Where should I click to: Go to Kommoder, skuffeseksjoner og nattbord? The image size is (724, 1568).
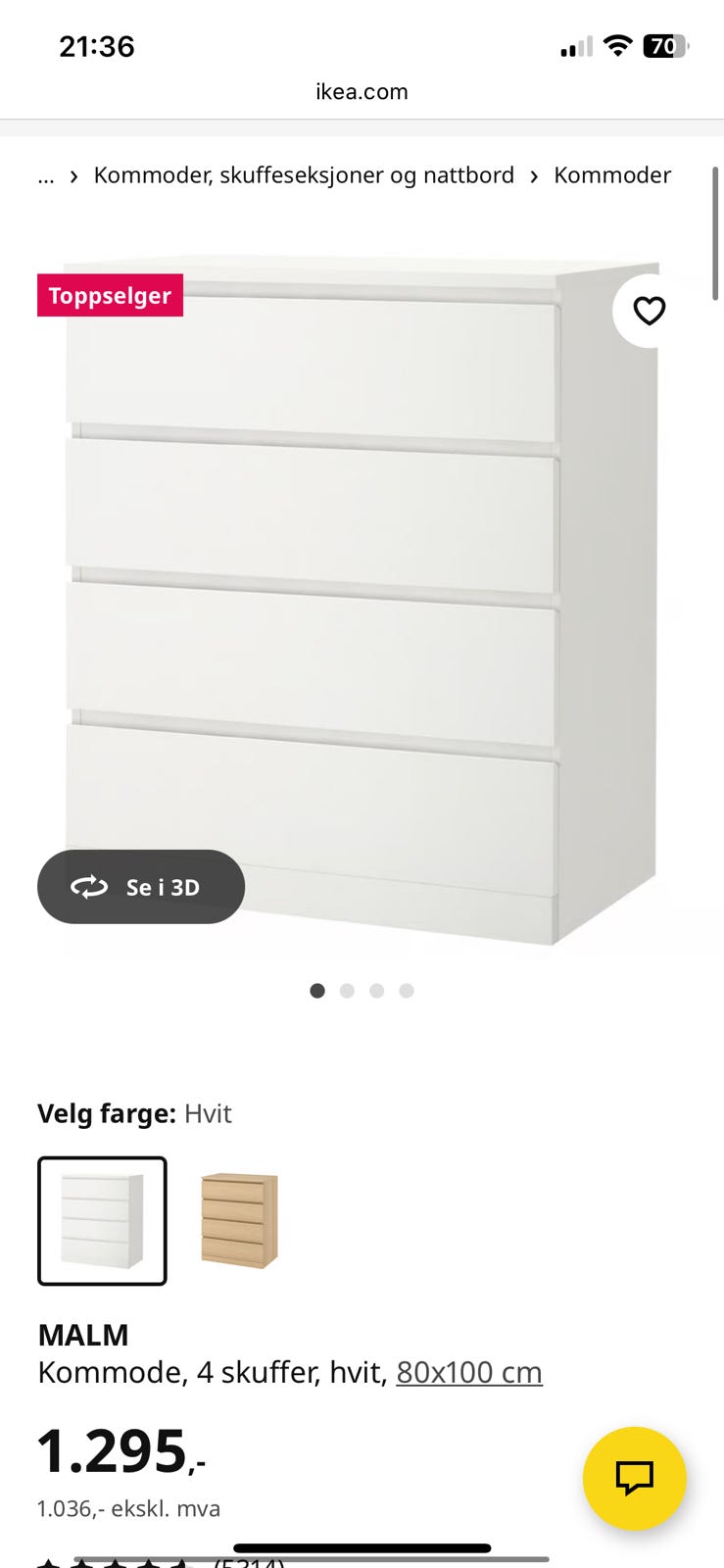pos(304,175)
